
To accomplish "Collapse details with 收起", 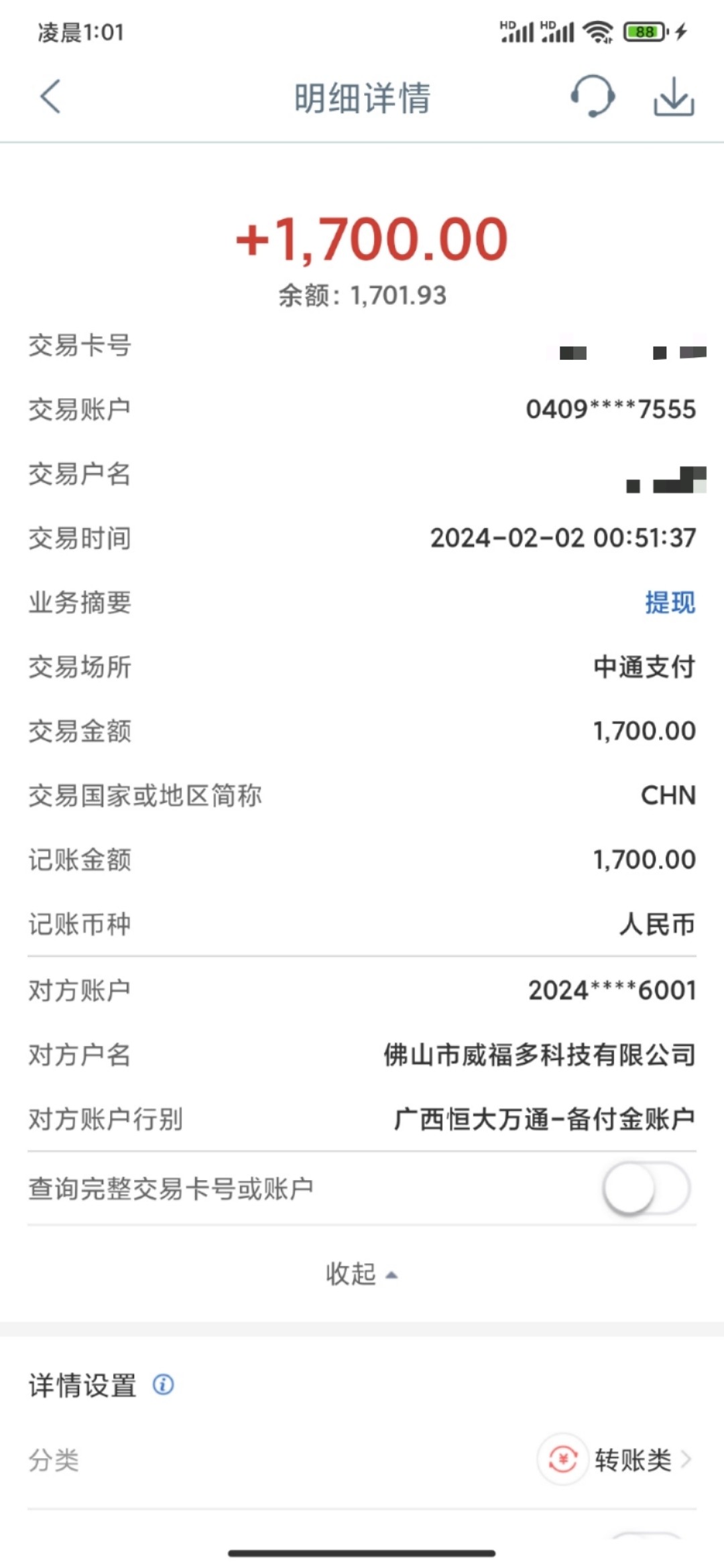I will click(x=361, y=1274).
